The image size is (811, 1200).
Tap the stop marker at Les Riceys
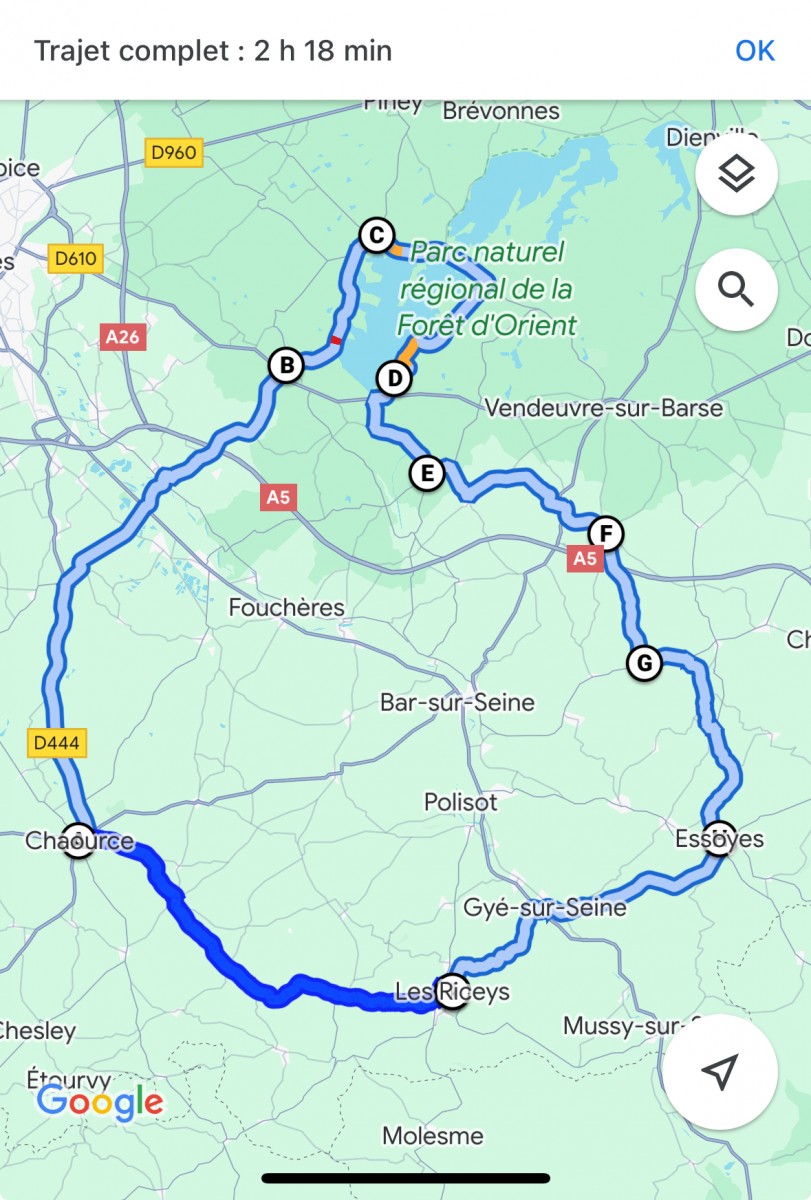pos(453,991)
